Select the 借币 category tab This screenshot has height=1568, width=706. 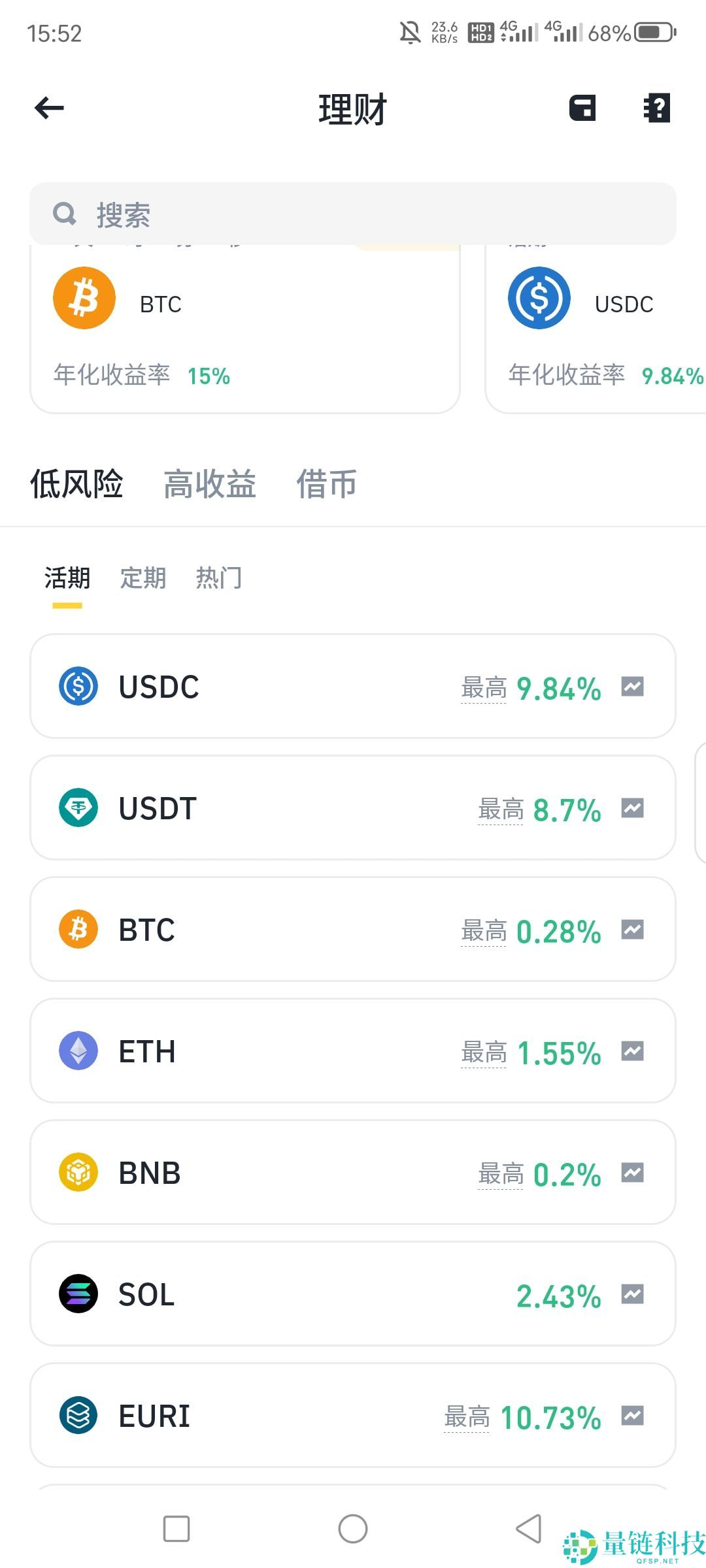point(327,483)
